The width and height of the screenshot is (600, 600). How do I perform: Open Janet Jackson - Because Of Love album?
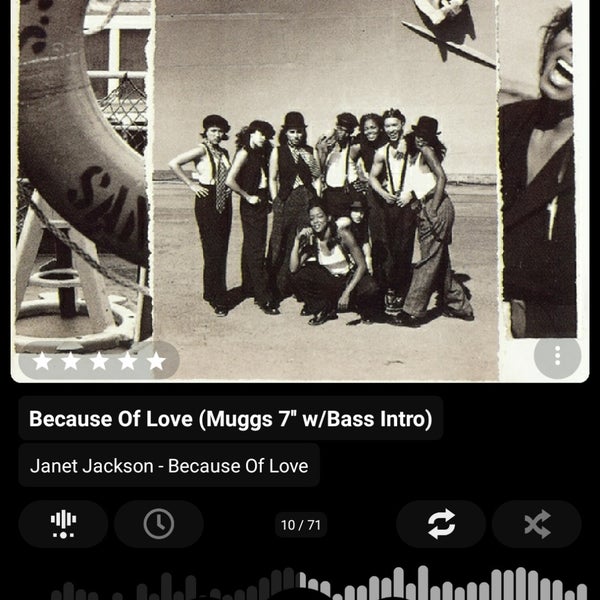click(169, 466)
